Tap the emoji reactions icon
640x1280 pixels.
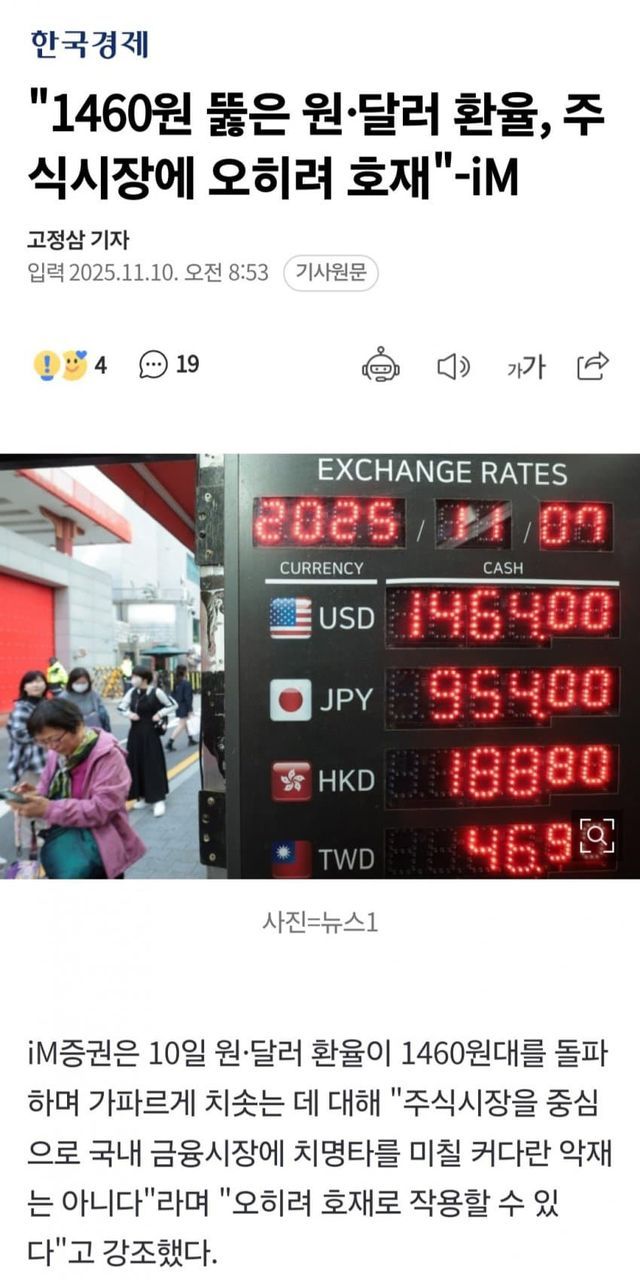59,365
